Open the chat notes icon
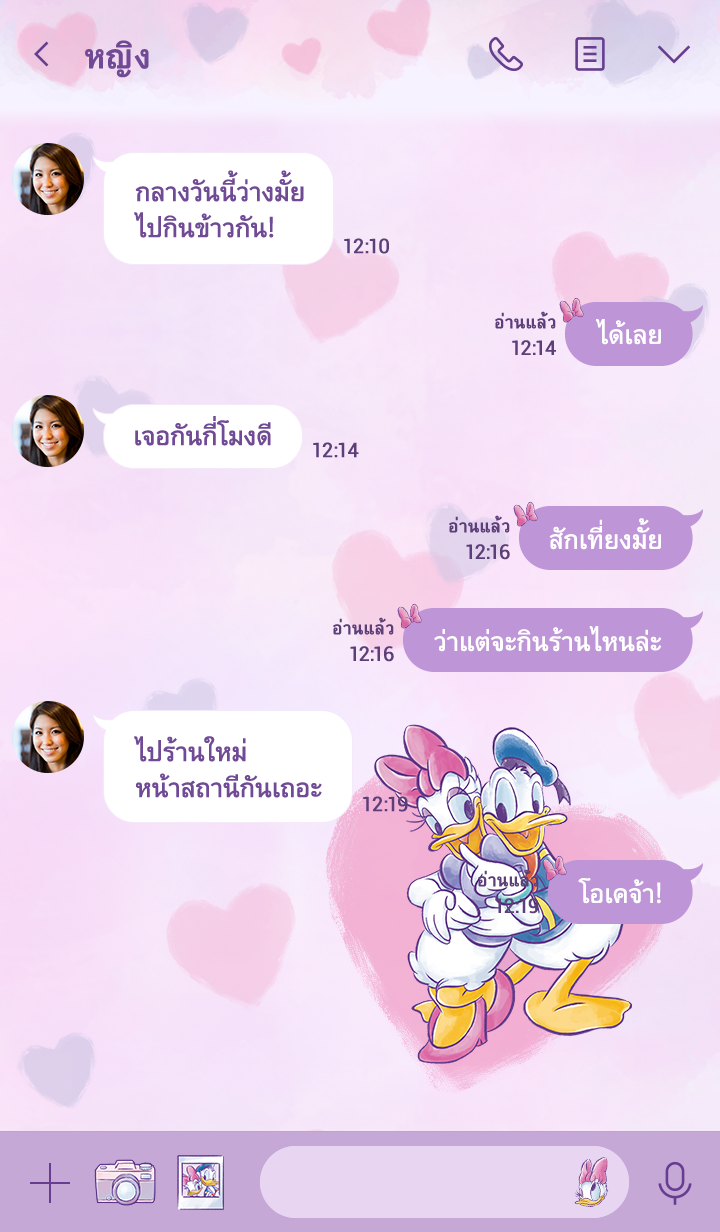This screenshot has width=720, height=1232. click(590, 55)
